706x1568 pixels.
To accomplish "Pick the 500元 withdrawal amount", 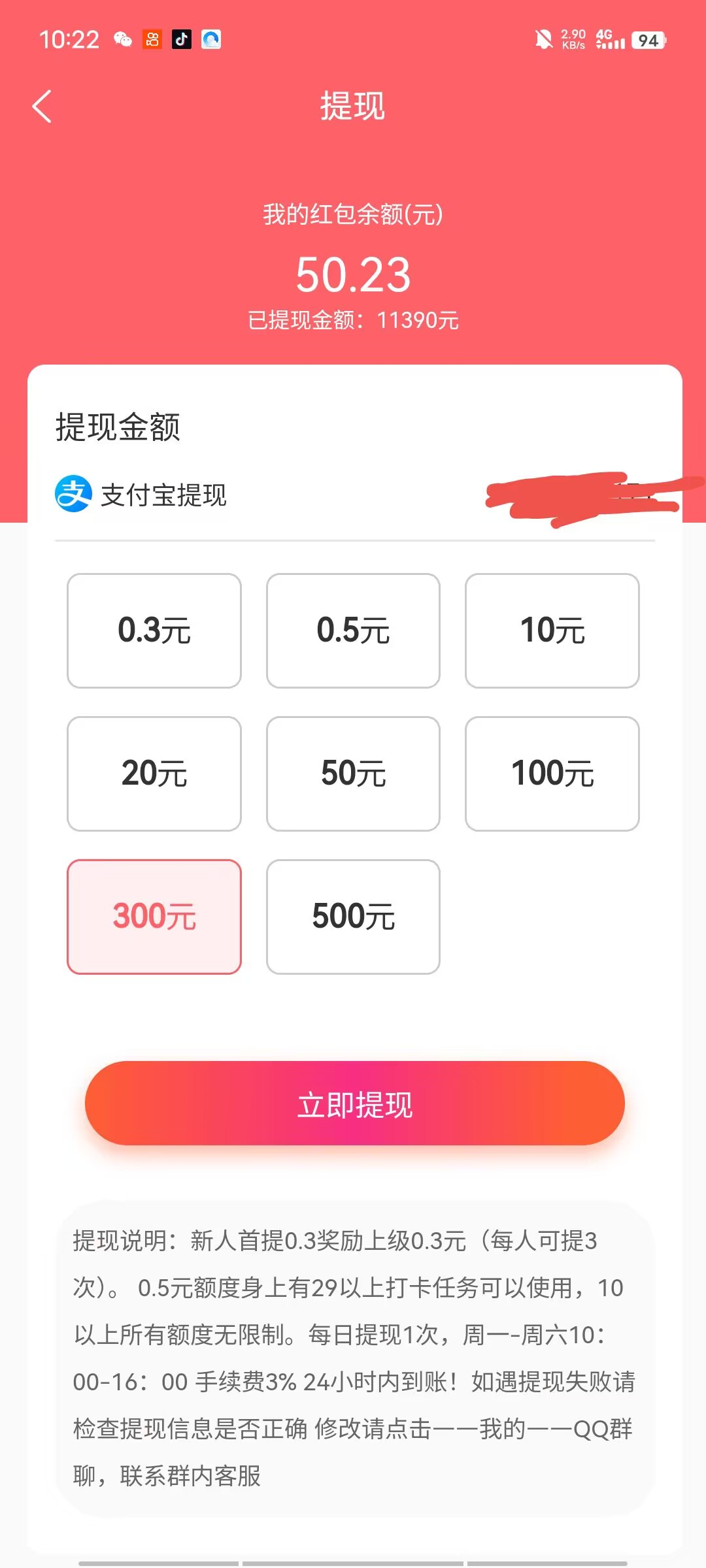I will (353, 917).
